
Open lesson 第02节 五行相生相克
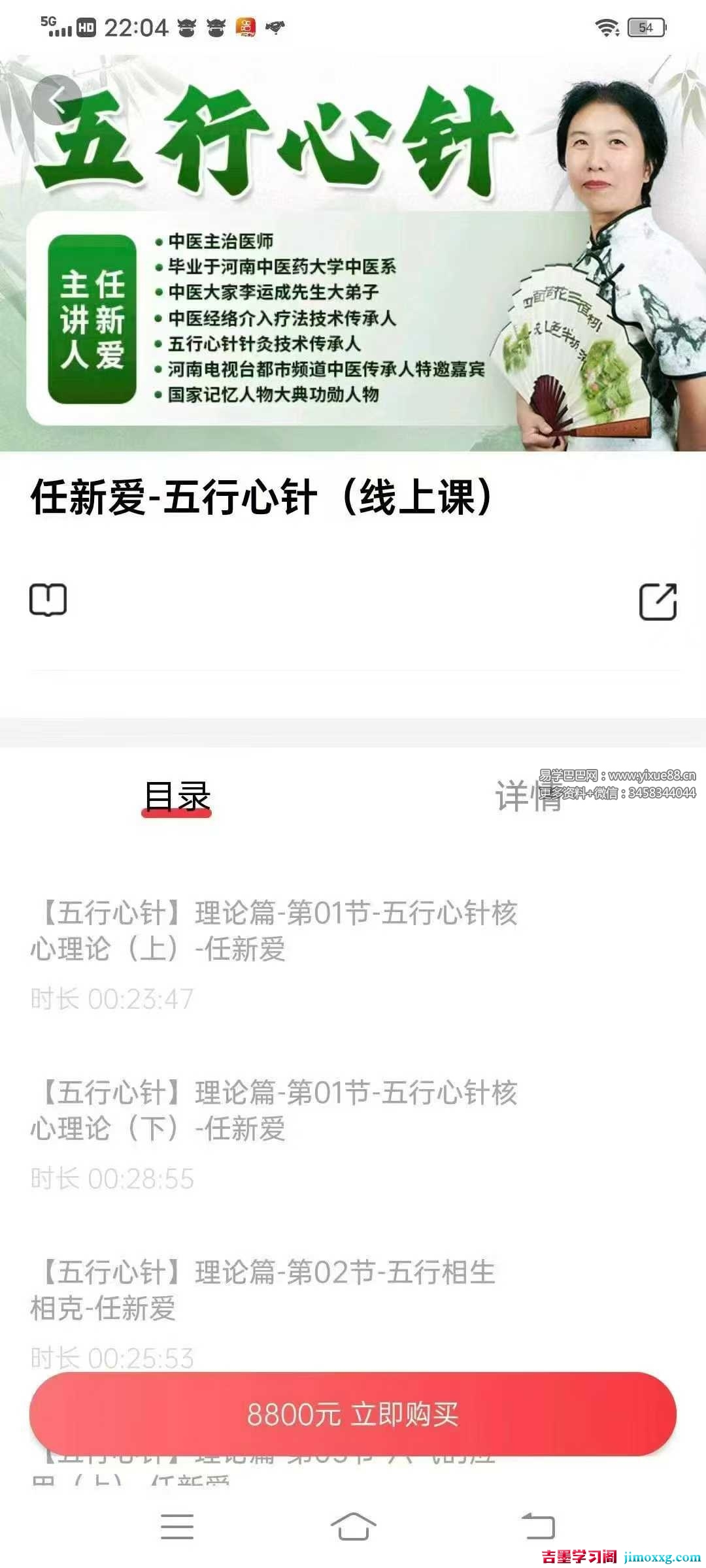[261, 1290]
